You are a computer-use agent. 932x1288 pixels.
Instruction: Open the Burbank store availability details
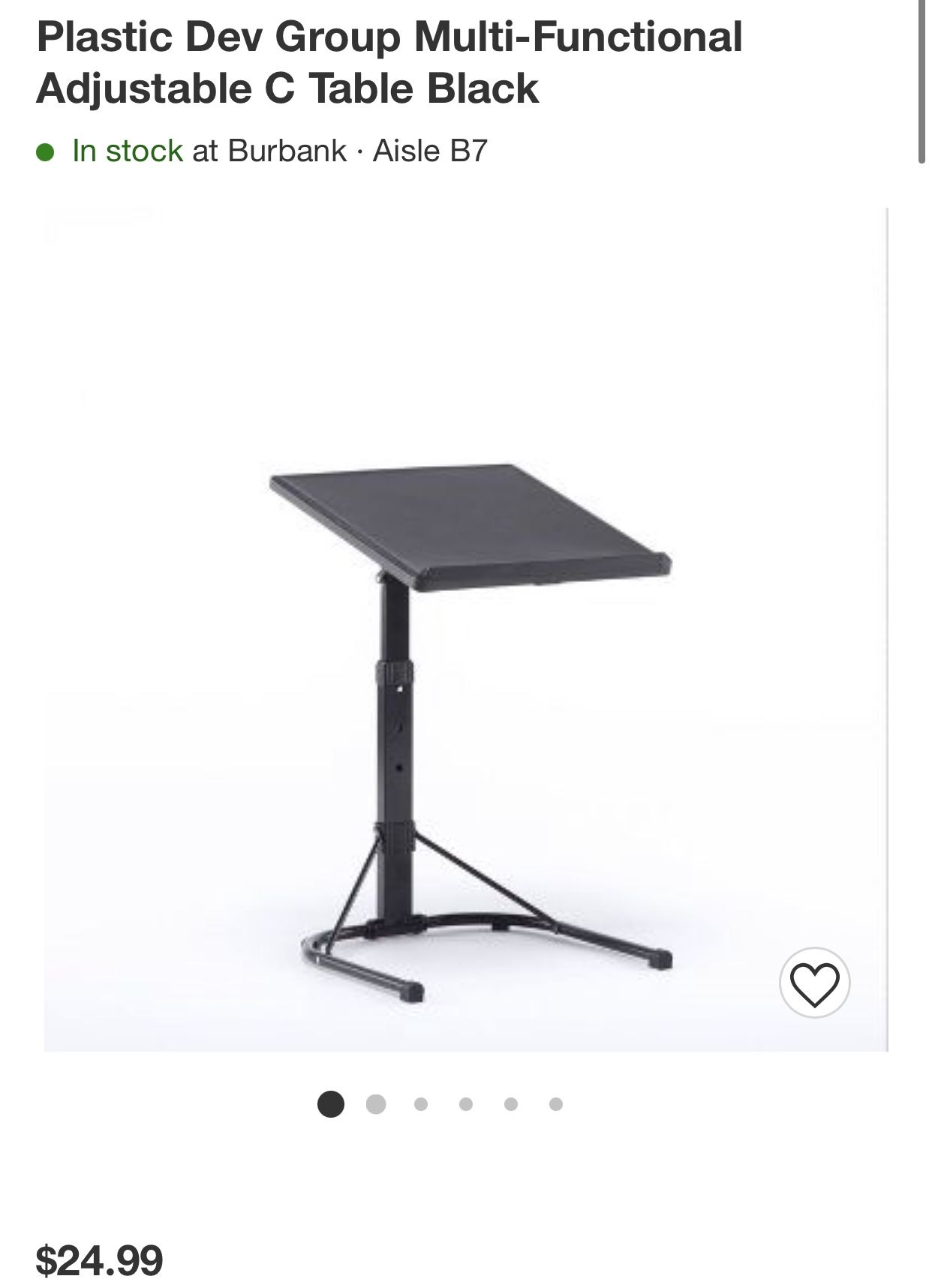(x=281, y=152)
